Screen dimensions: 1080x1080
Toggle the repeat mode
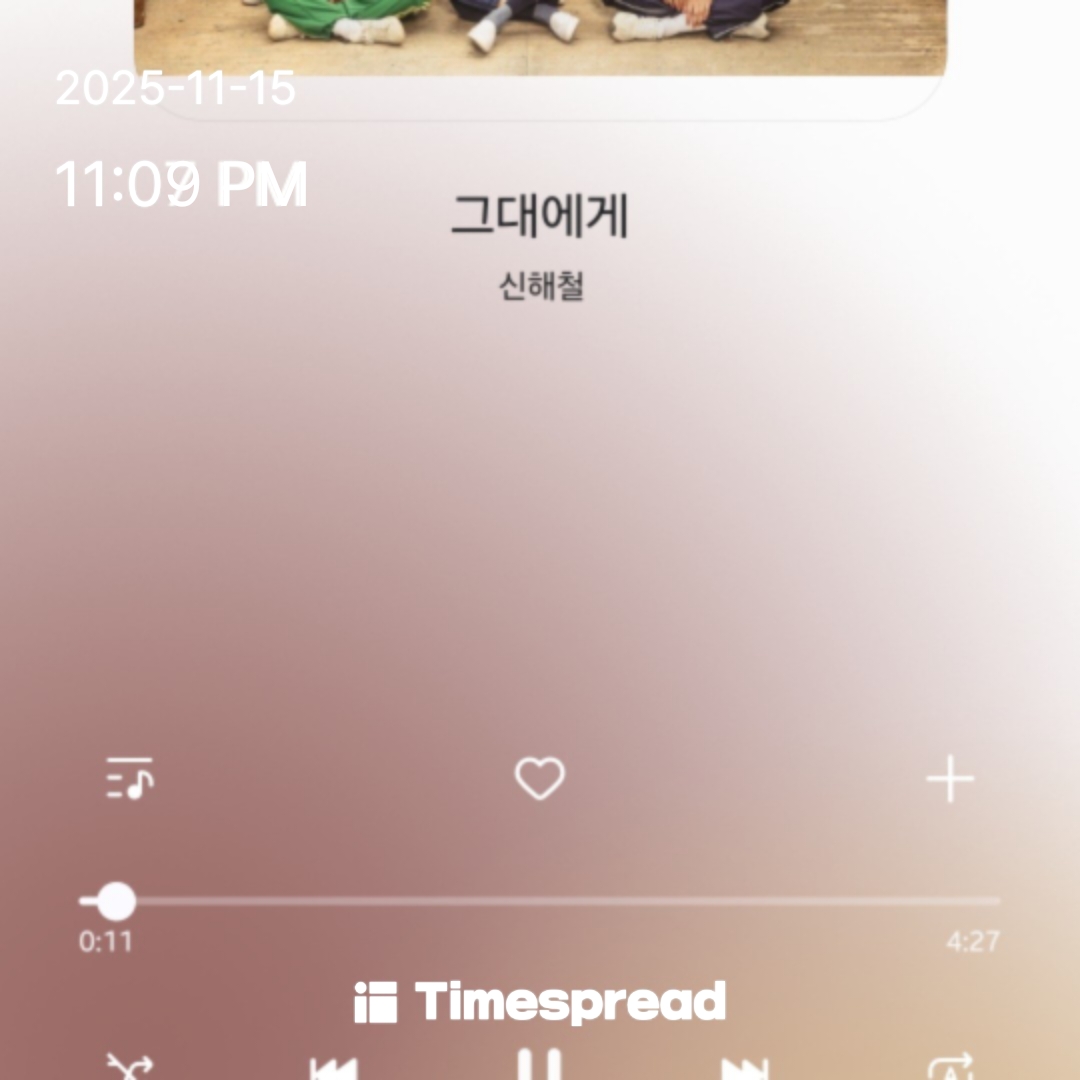click(x=950, y=1066)
